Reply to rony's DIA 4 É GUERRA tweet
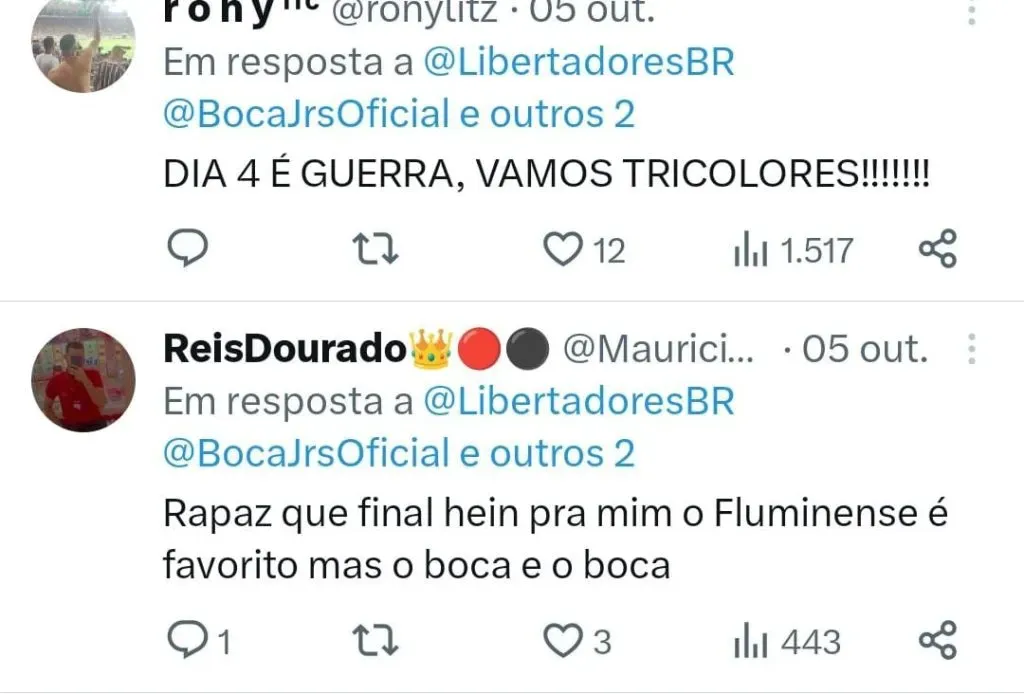This screenshot has height=694, width=1024. [x=186, y=249]
